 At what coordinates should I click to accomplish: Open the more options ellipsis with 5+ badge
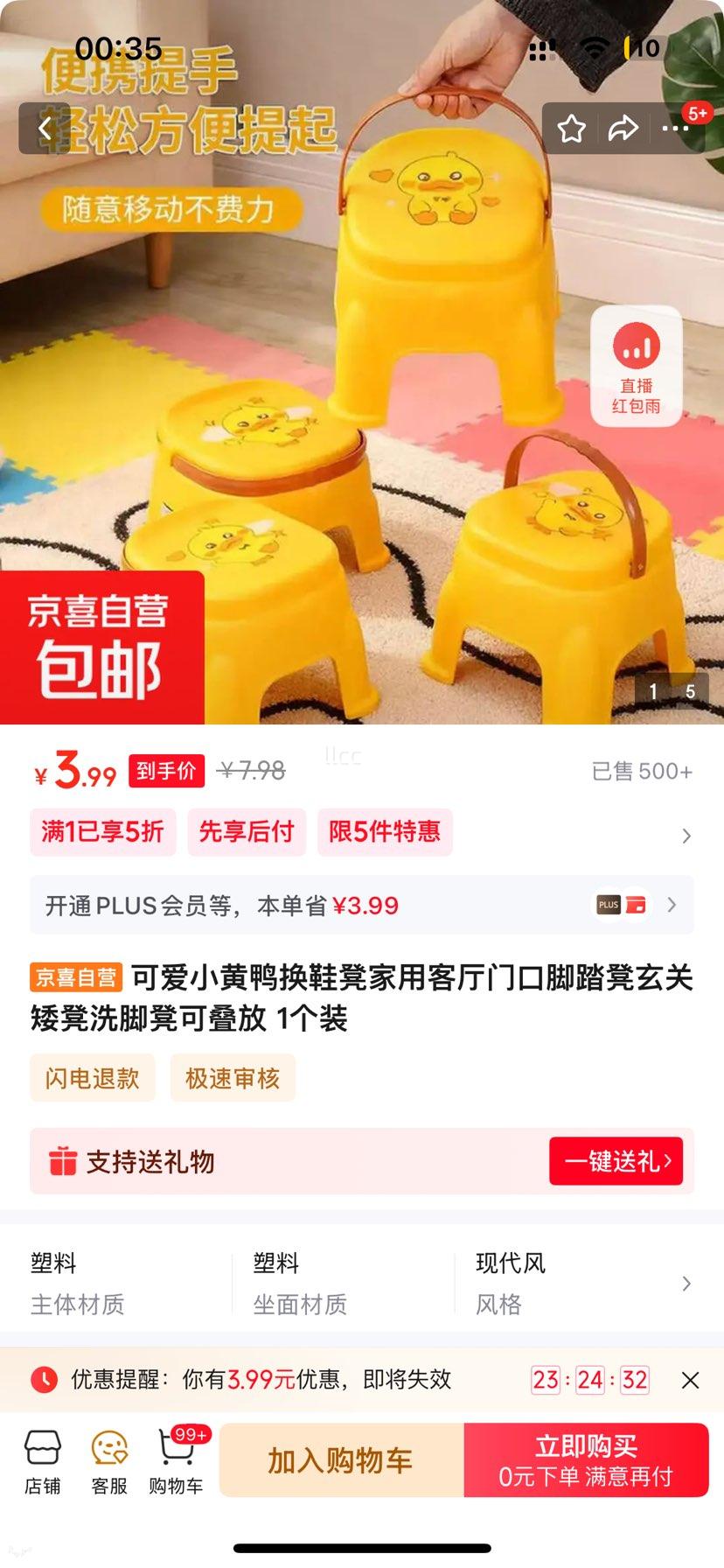(675, 127)
